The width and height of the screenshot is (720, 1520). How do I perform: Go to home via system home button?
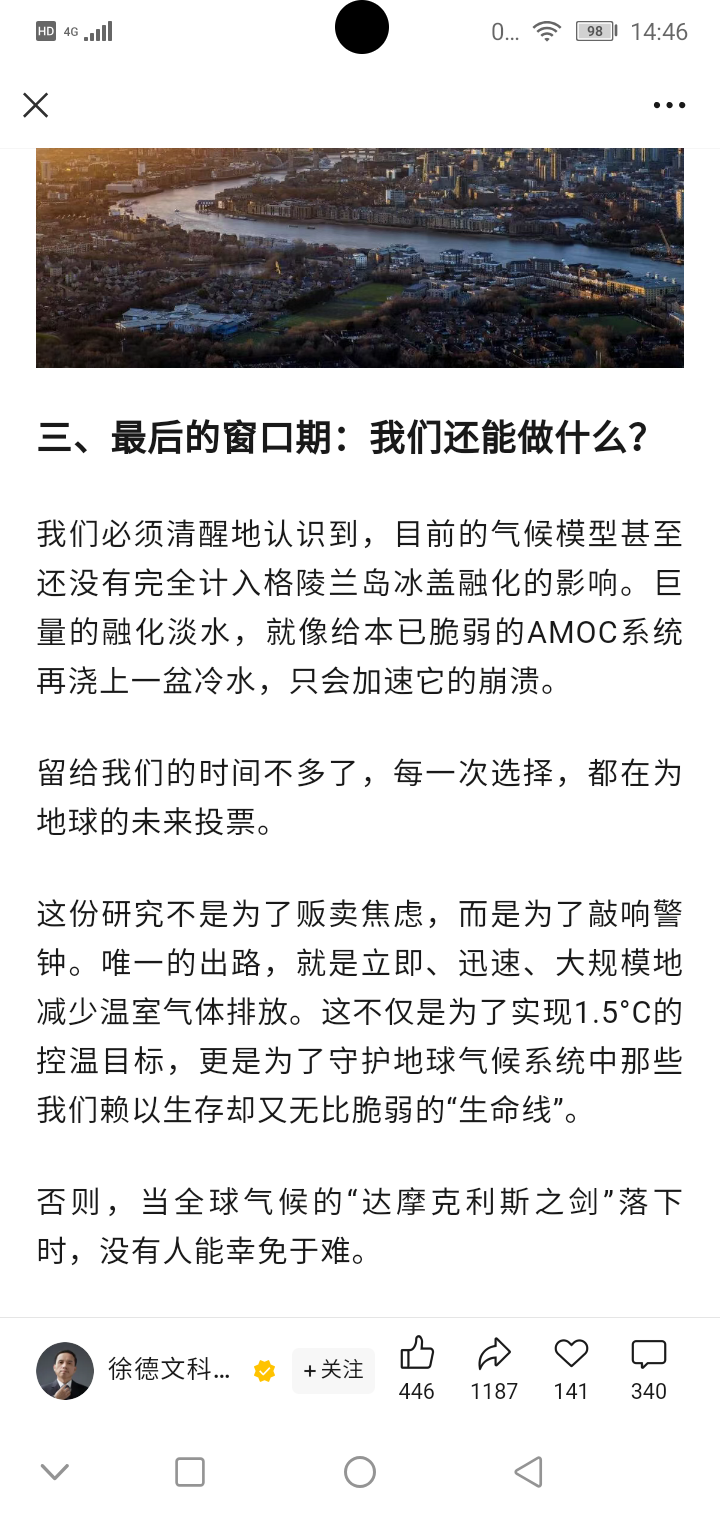[360, 1471]
